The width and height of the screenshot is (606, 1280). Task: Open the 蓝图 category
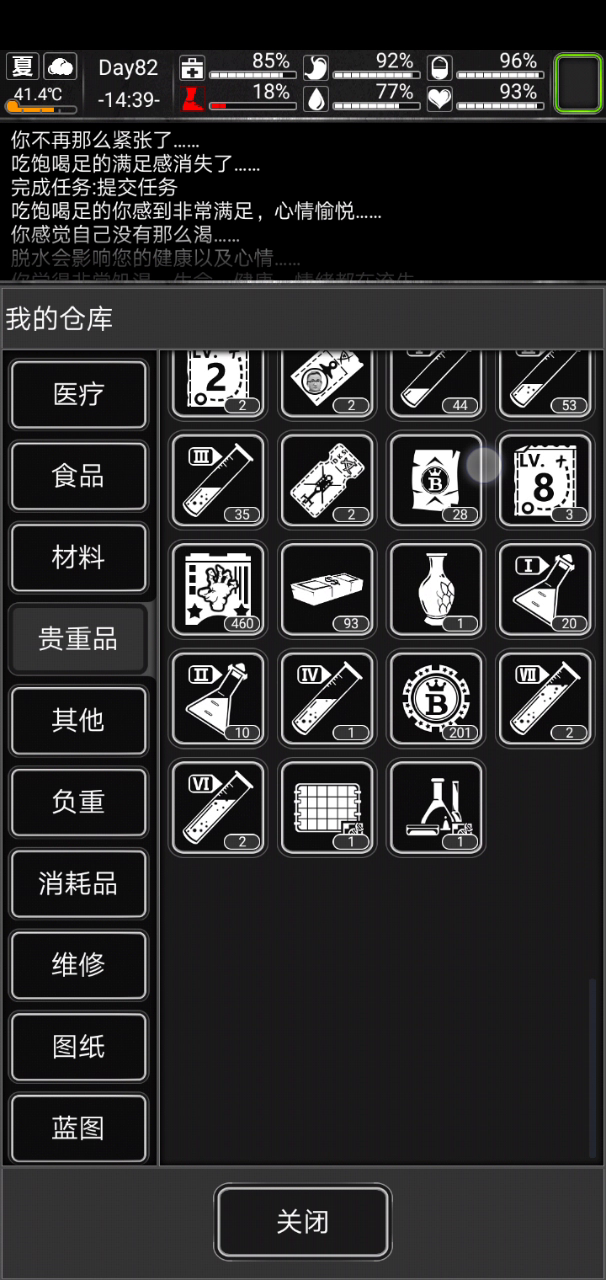(x=78, y=1129)
